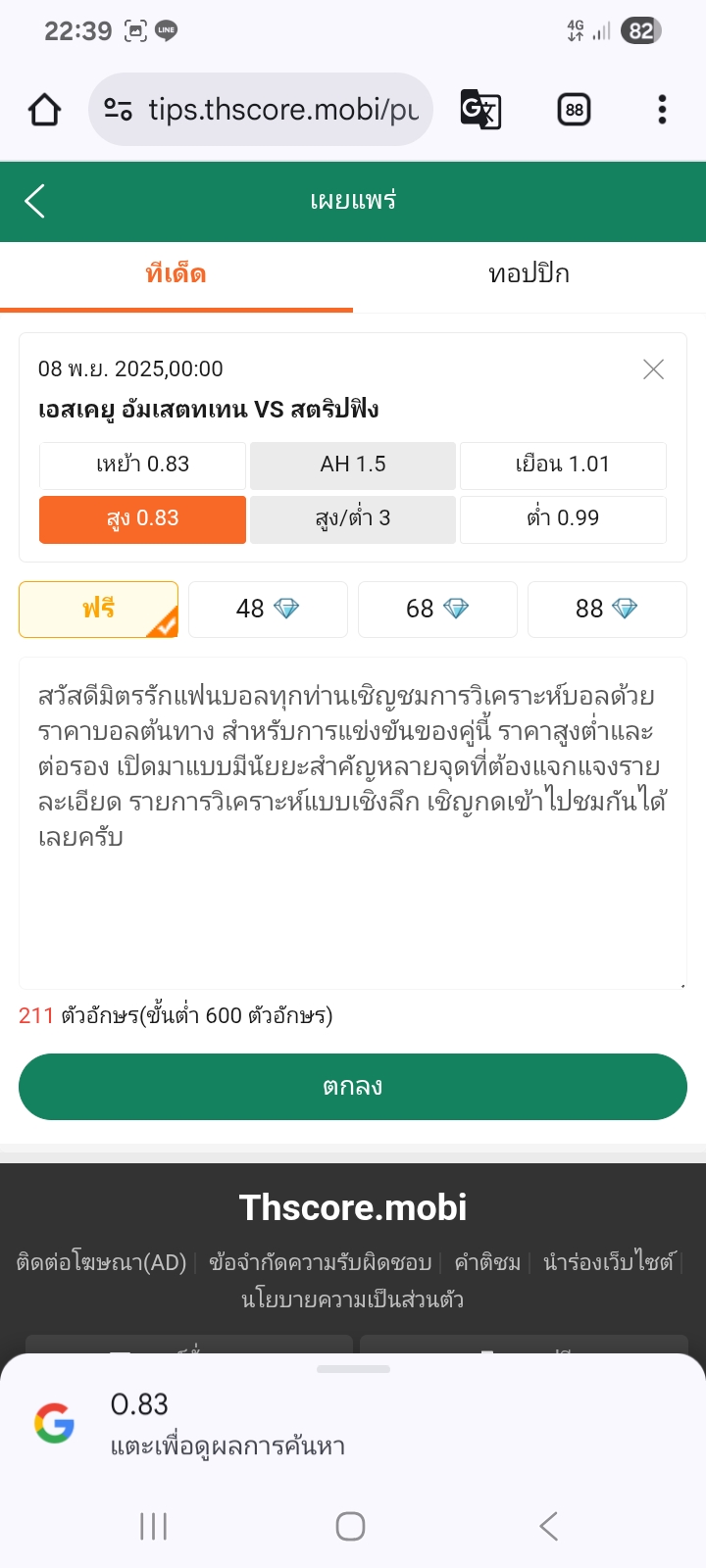
Task: Set the price to 48 diamonds
Action: pos(268,609)
